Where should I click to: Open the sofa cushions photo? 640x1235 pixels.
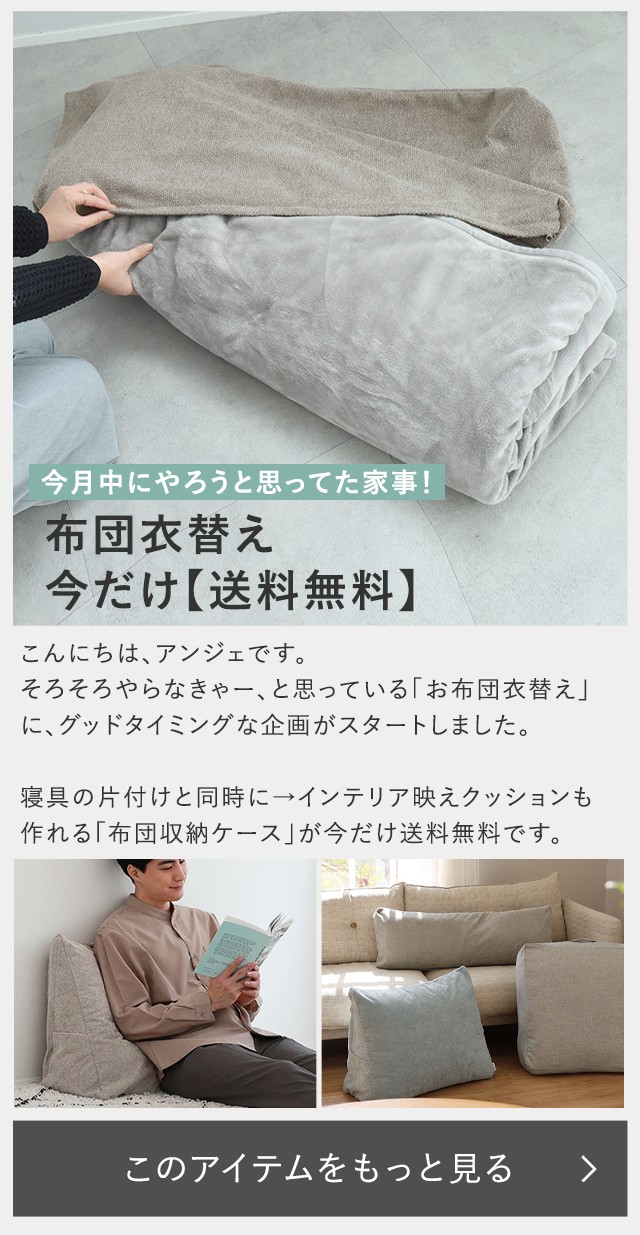pyautogui.click(x=472, y=982)
